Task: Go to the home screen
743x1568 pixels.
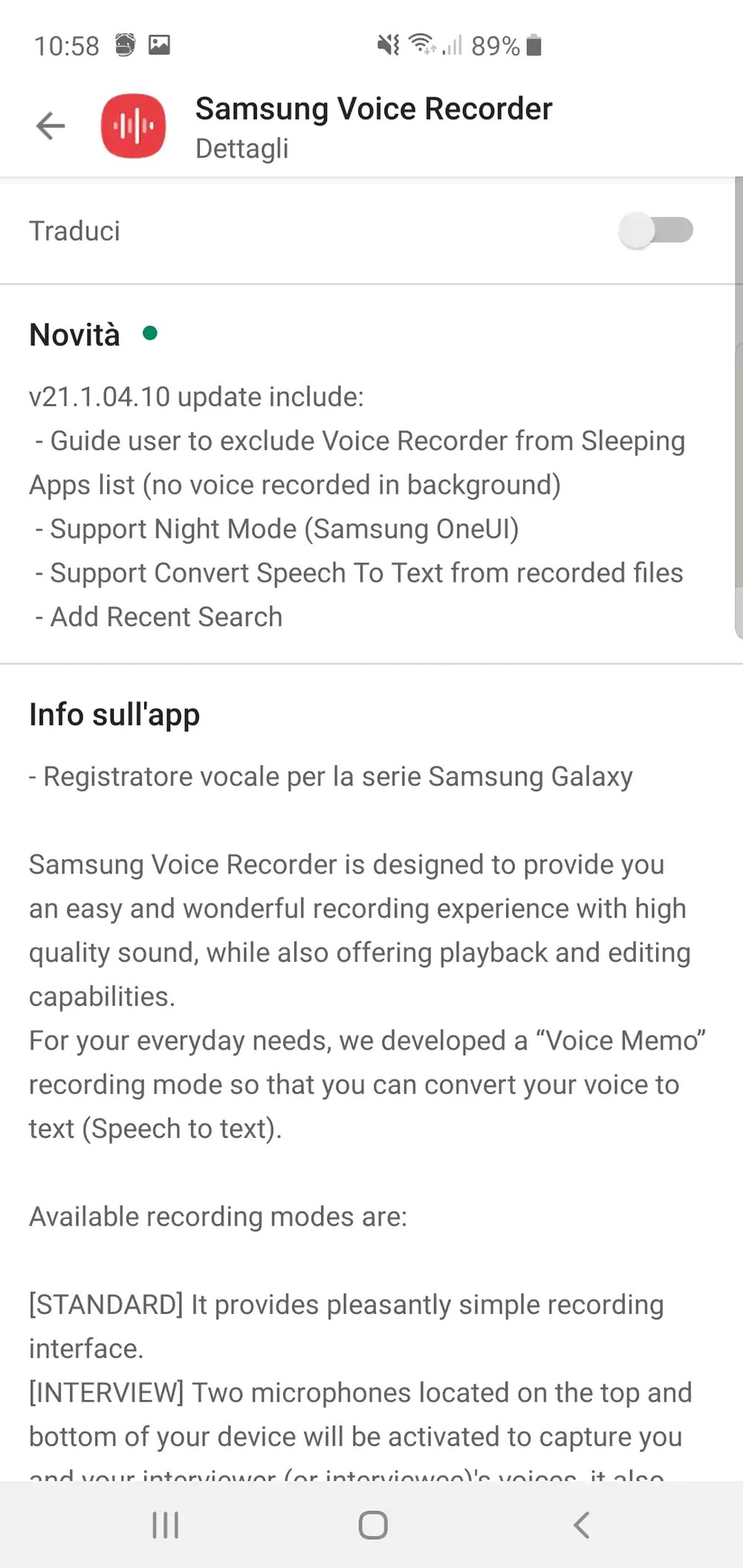Action: click(373, 1525)
